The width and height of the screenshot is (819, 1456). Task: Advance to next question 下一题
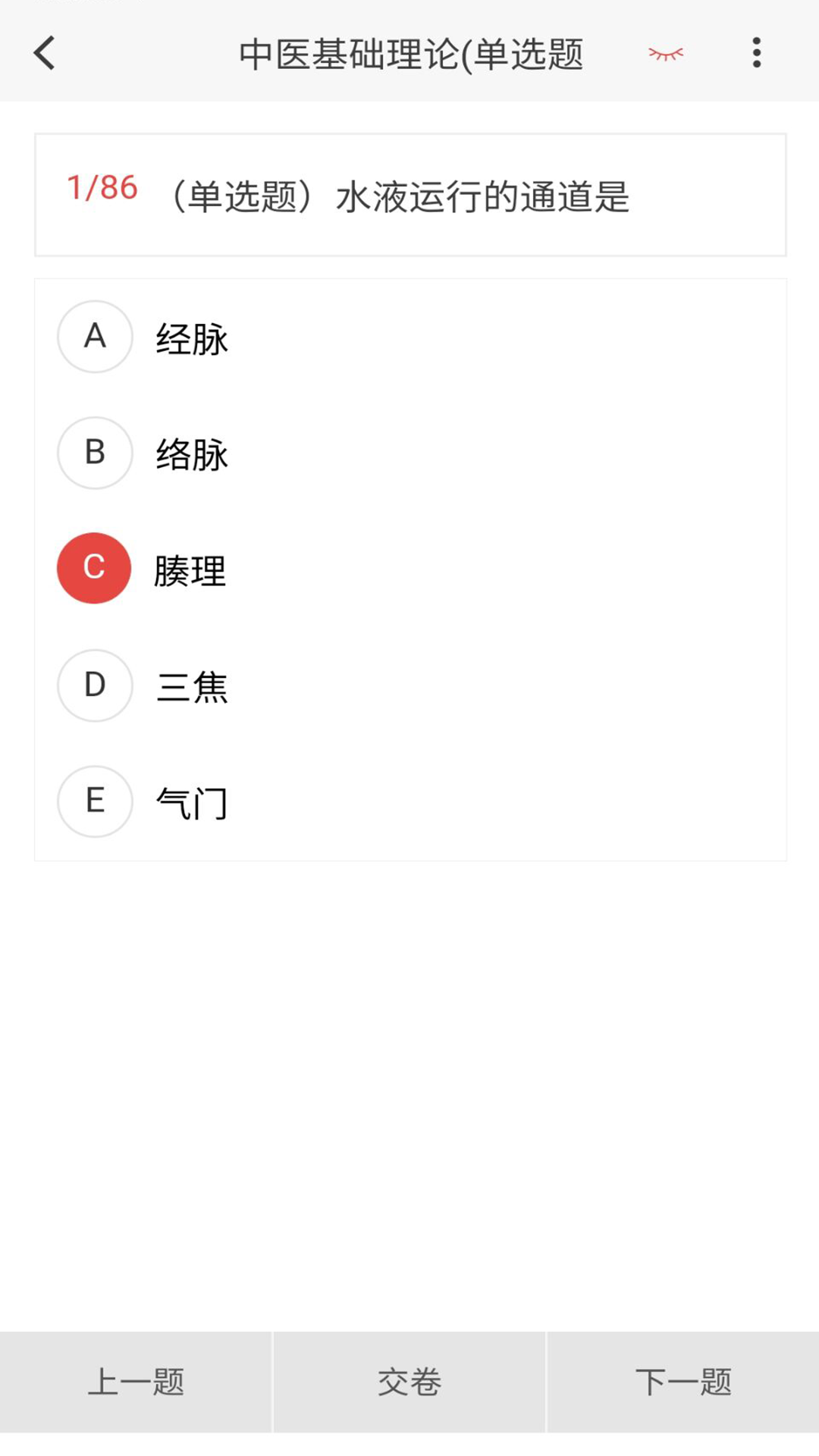682,1382
